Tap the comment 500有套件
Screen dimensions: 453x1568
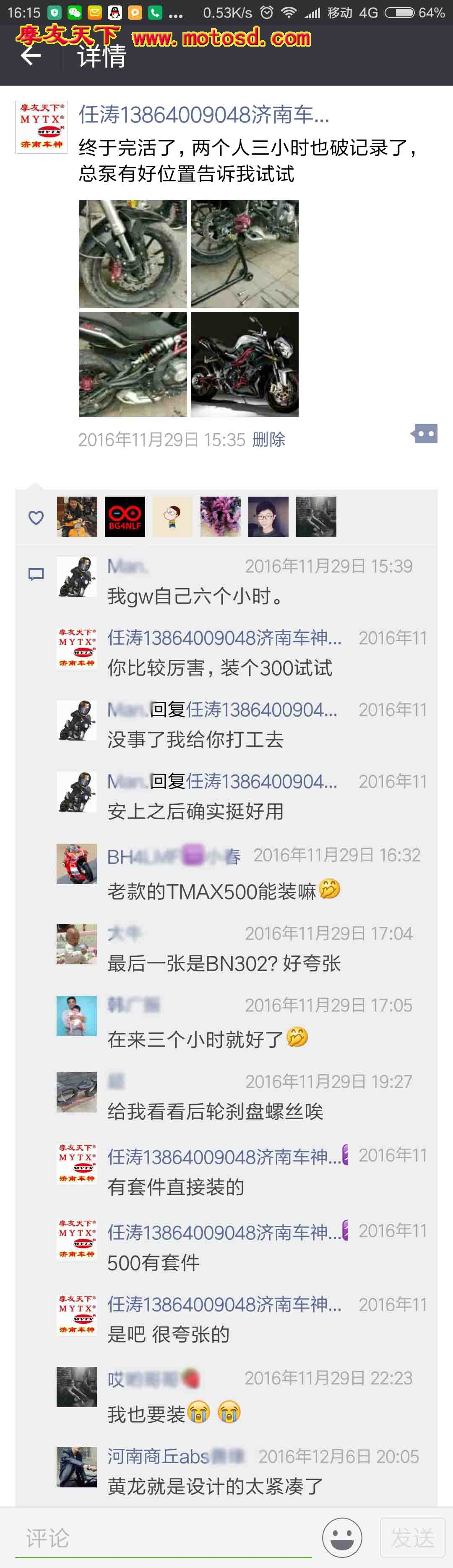click(x=153, y=1262)
